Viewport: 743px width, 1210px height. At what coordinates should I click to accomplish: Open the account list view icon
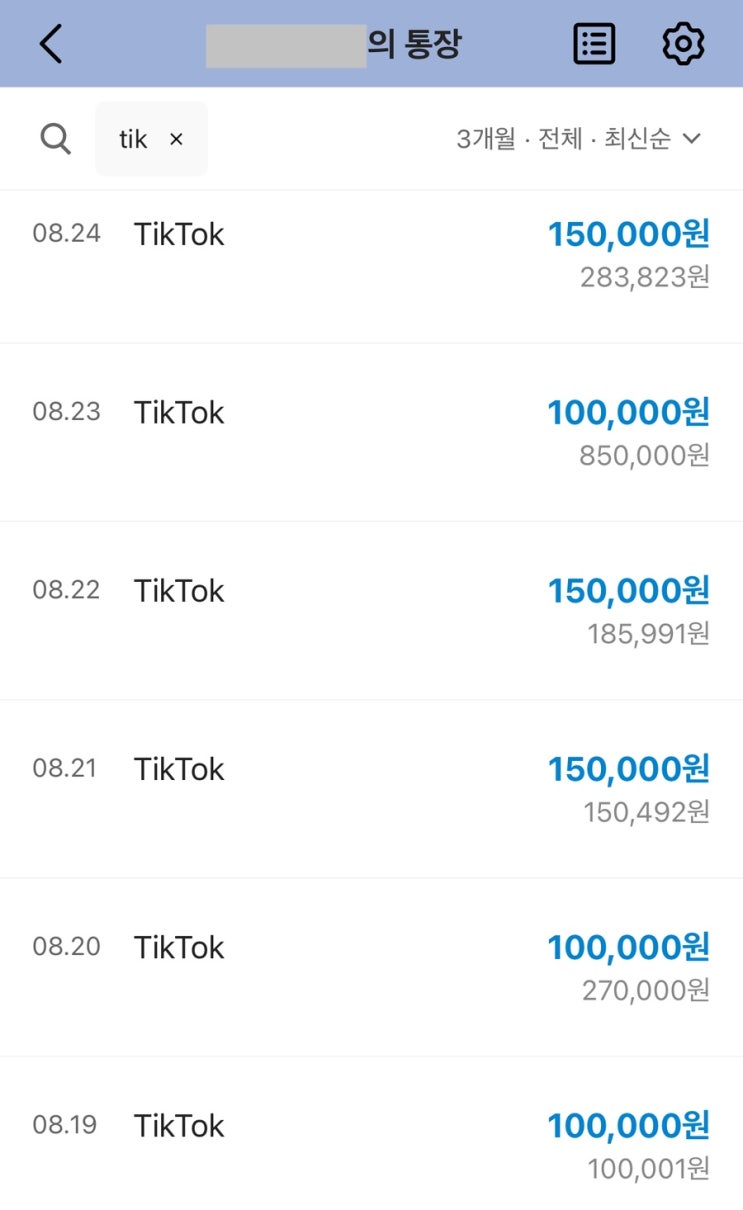[594, 44]
